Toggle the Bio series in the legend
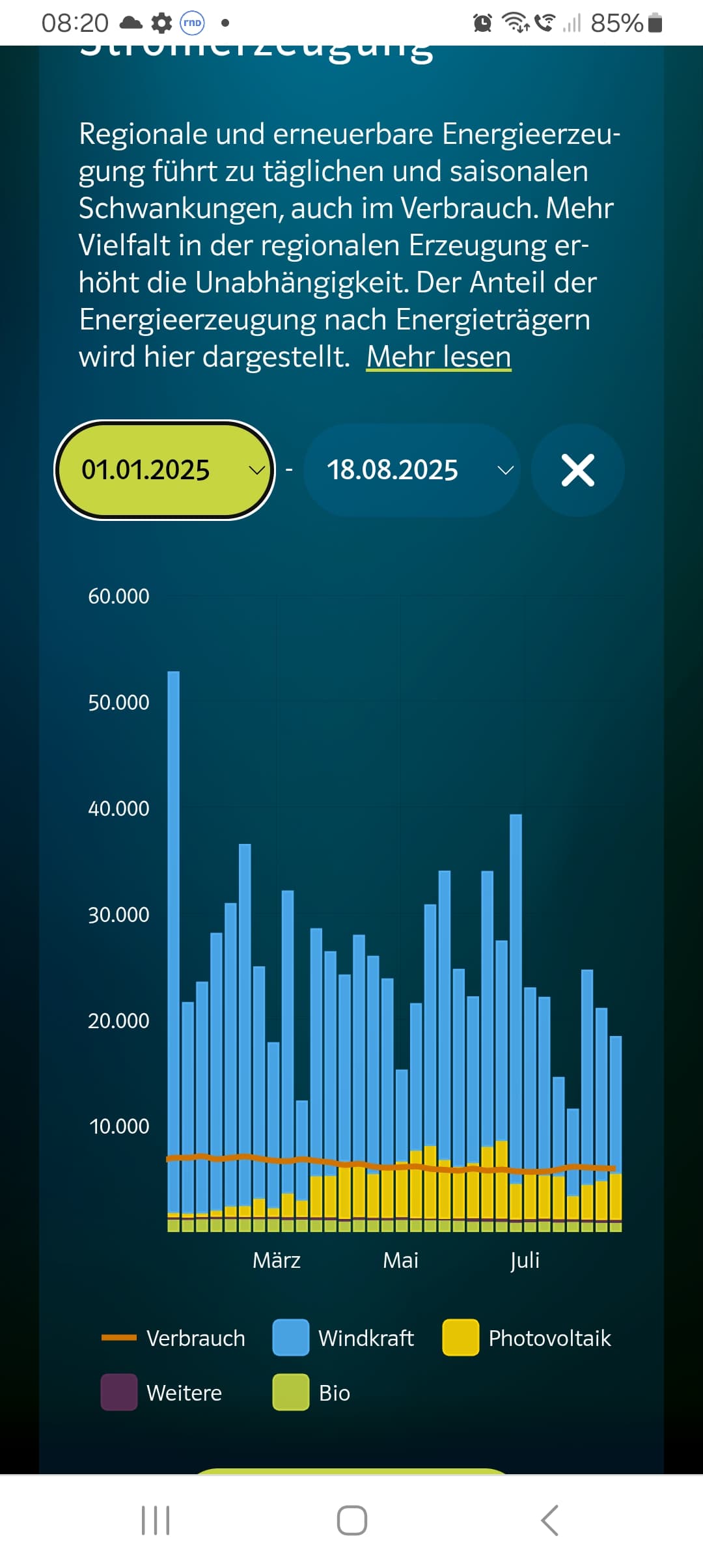The image size is (703, 1568). pos(312,1393)
